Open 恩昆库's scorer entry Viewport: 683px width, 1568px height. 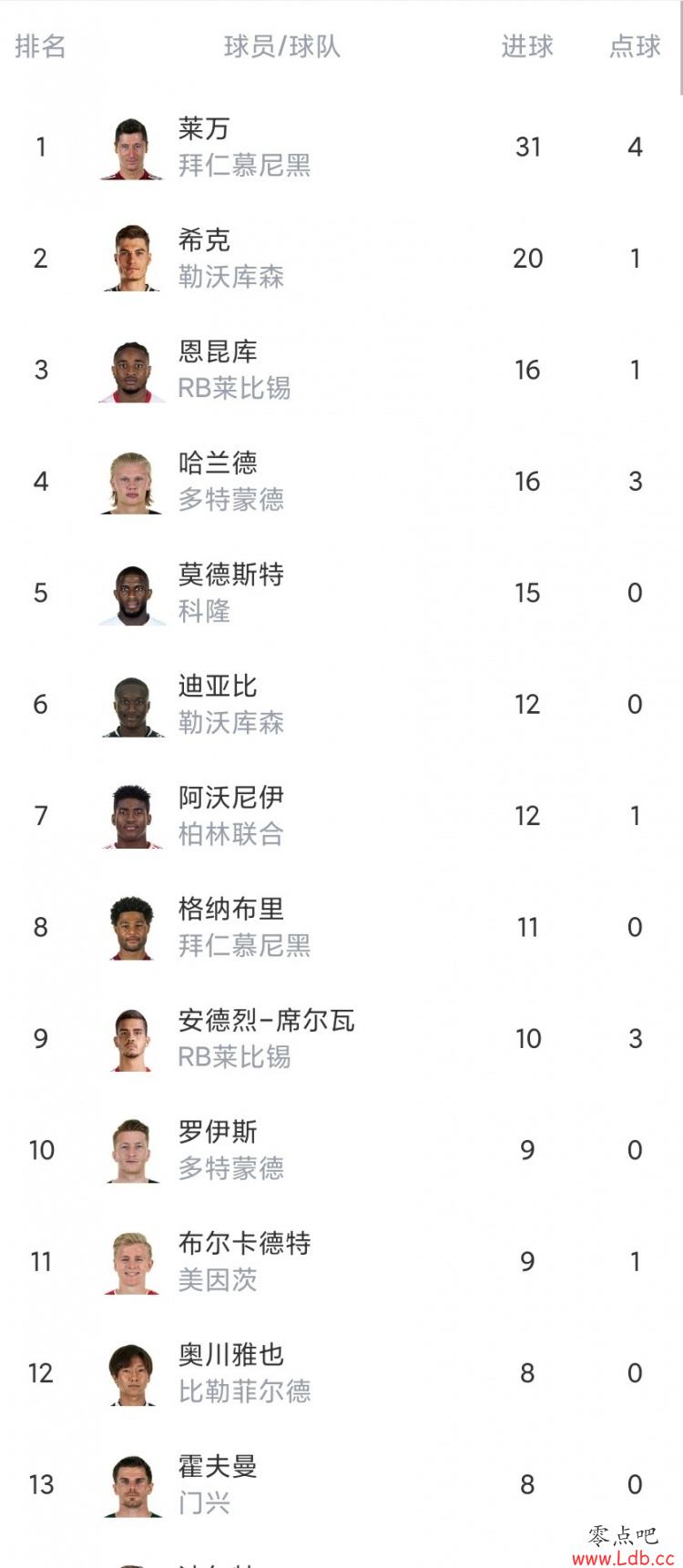(341, 370)
